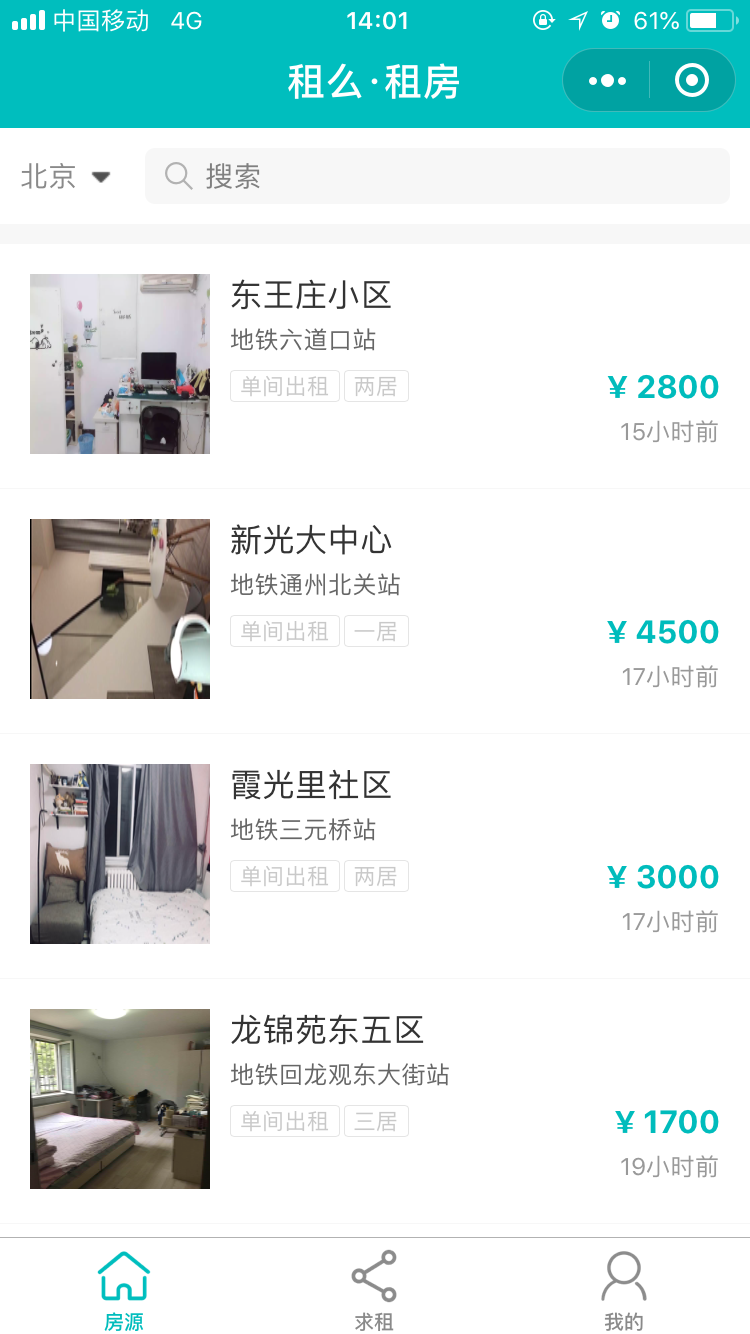Open the 东王庄小区 rental listing

point(375,366)
